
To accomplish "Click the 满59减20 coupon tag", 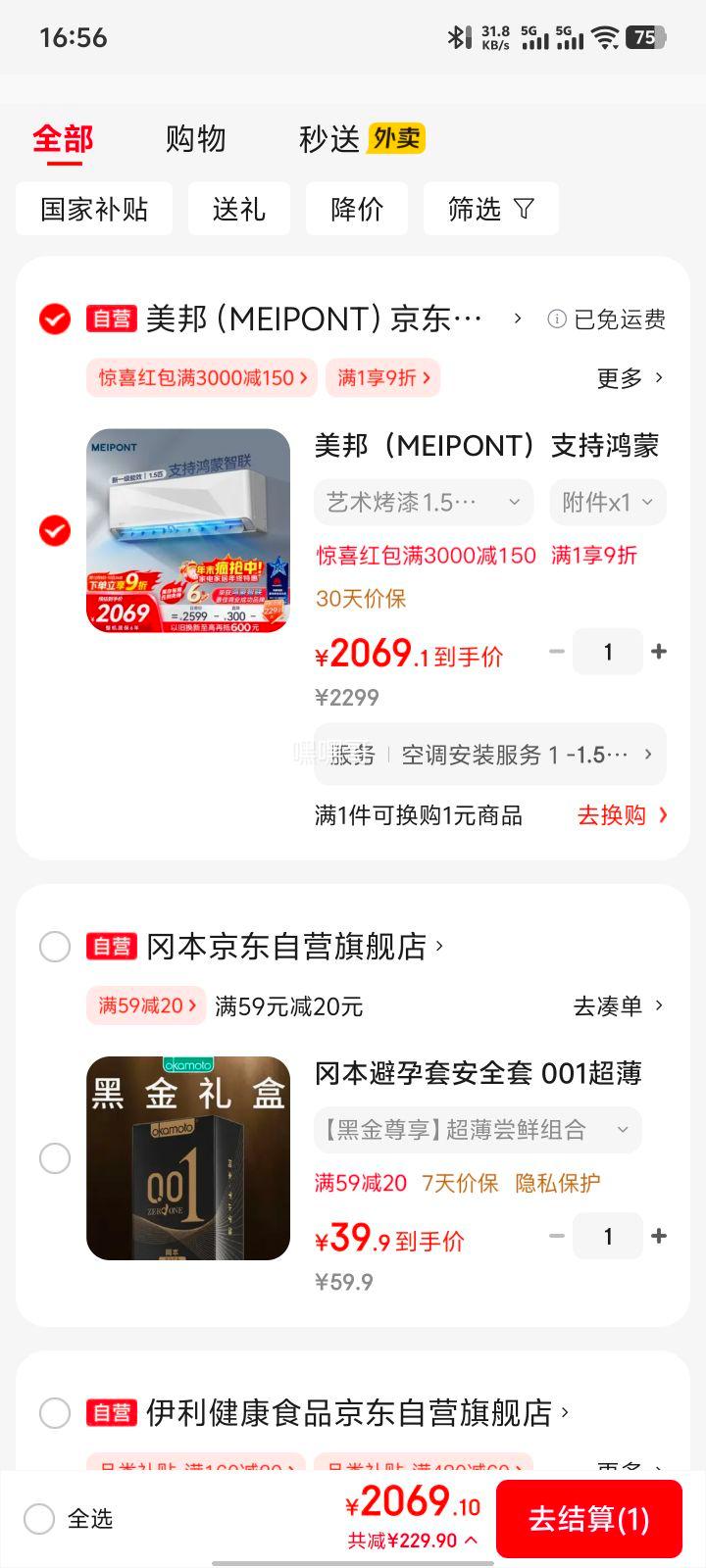I will point(145,1005).
